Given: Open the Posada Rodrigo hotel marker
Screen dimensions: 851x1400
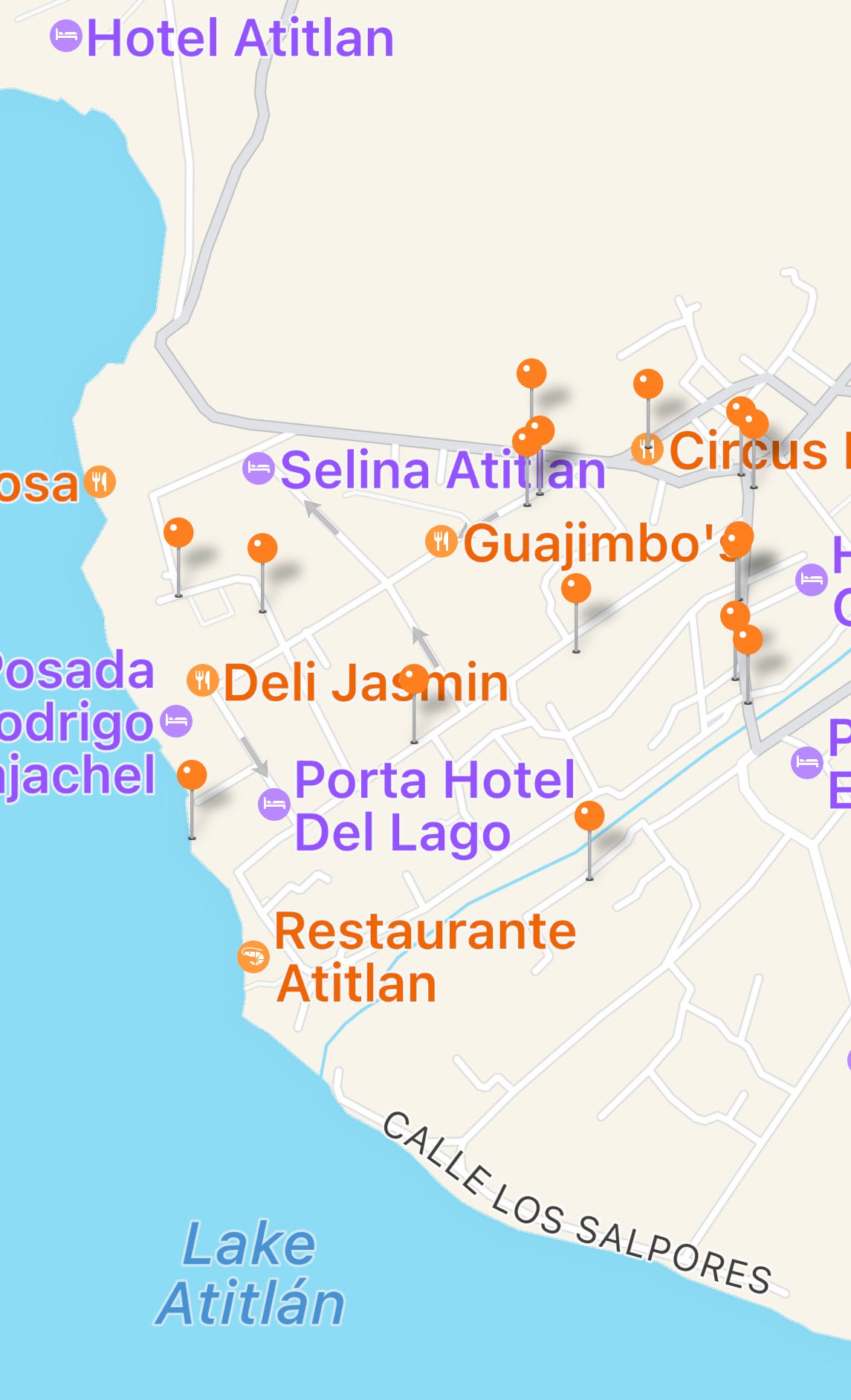Looking at the screenshot, I should (177, 721).
